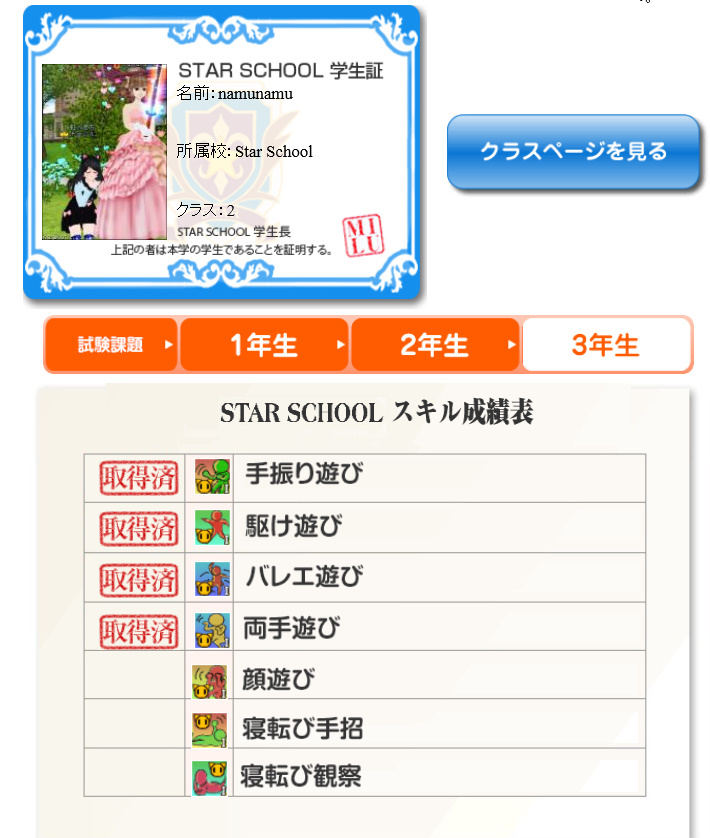Switch to the 試験課題 tab

(111, 346)
